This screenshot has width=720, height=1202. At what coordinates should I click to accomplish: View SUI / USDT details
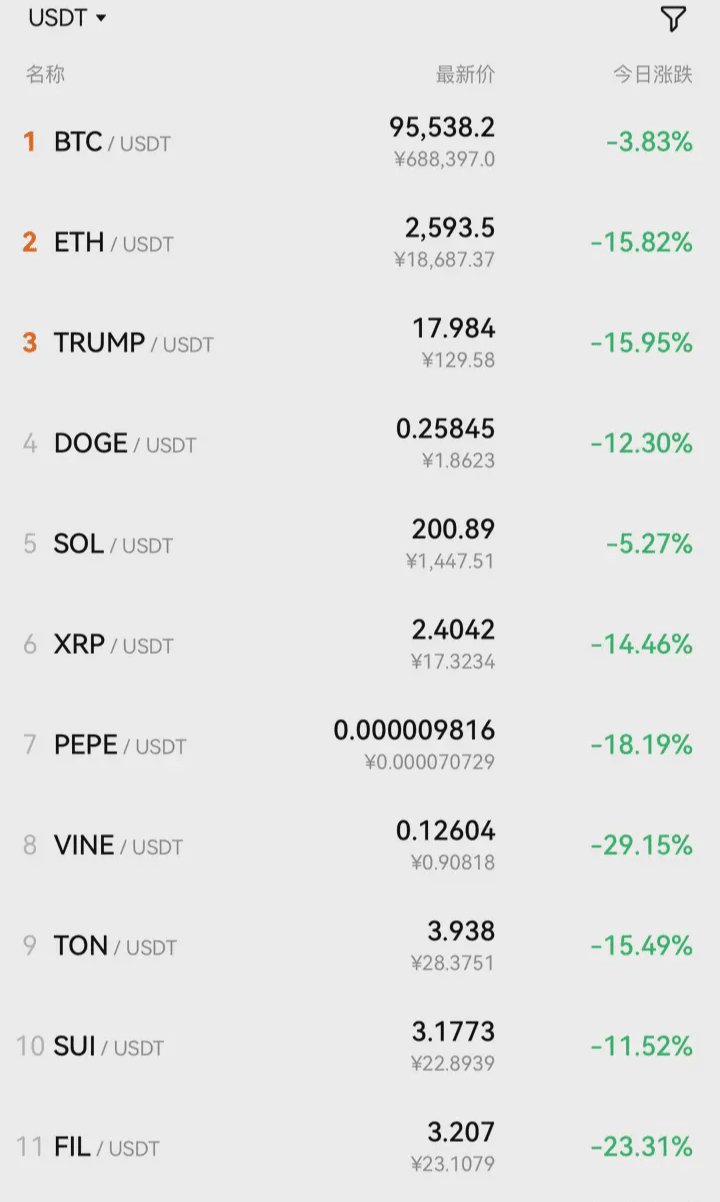pos(360,1046)
